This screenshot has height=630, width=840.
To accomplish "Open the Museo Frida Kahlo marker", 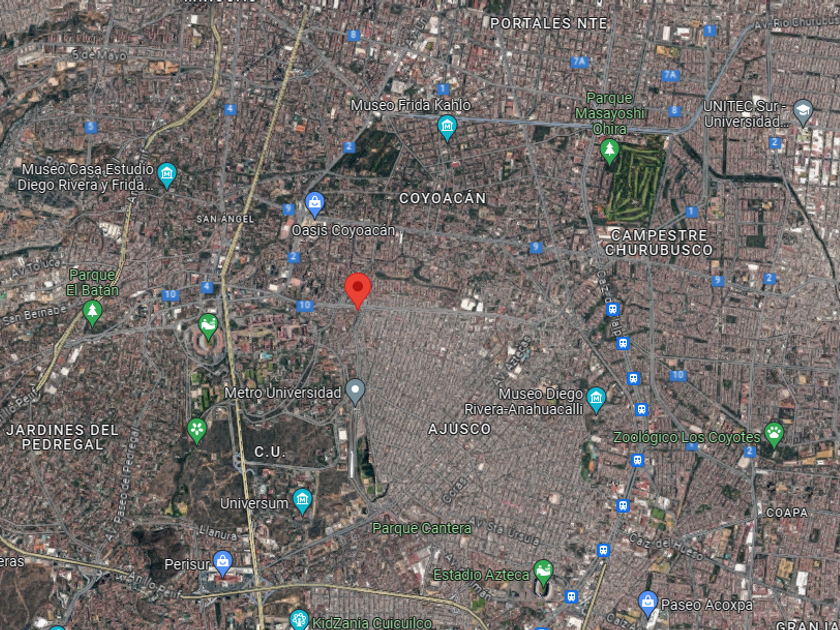I will [447, 129].
